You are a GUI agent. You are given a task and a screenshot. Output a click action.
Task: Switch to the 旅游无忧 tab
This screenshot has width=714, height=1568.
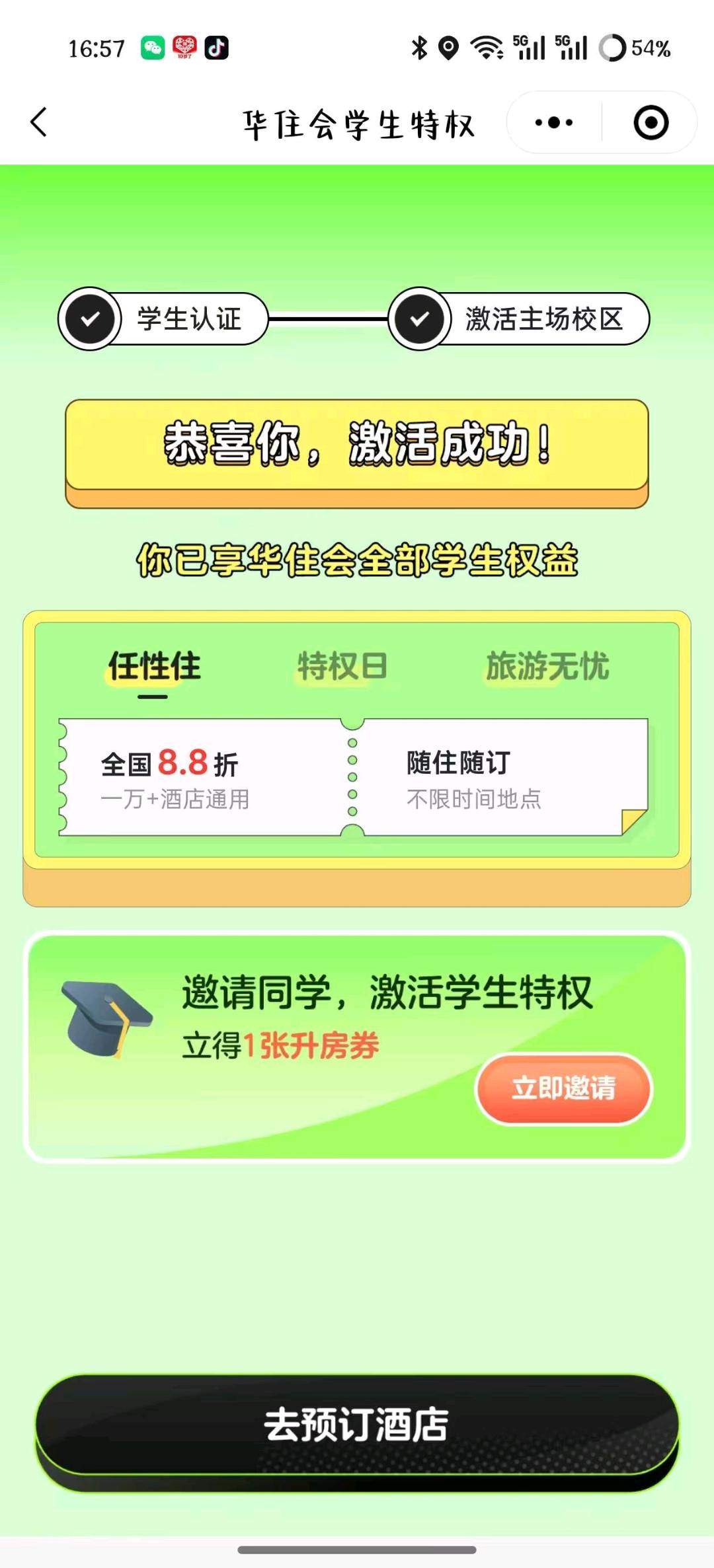[x=547, y=666]
